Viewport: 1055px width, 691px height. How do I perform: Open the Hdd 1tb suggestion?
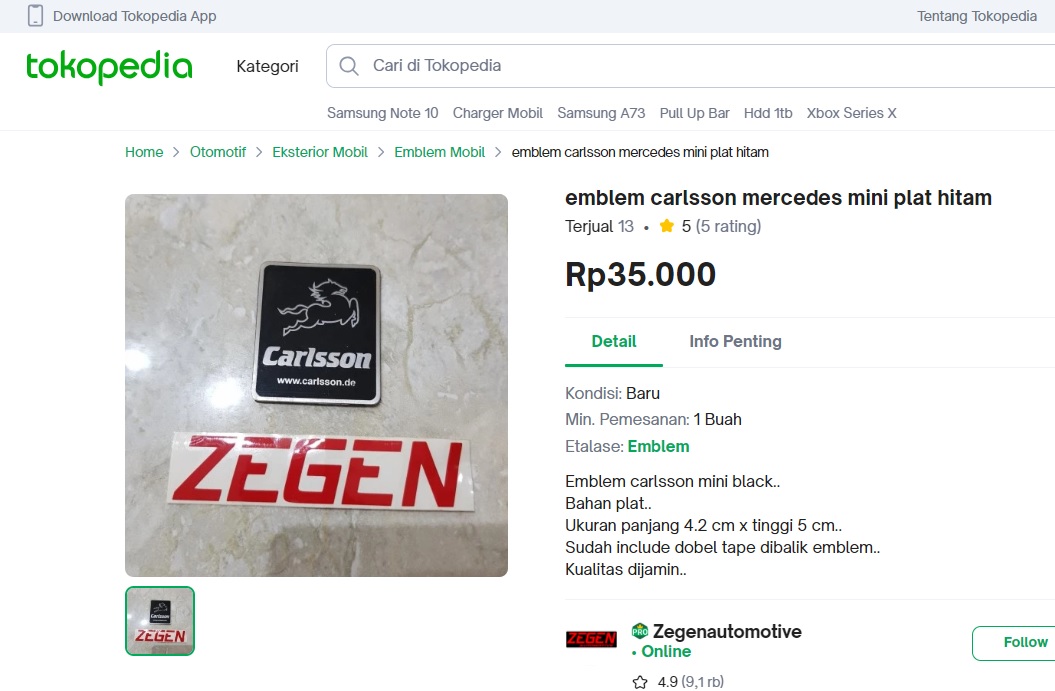pos(768,113)
